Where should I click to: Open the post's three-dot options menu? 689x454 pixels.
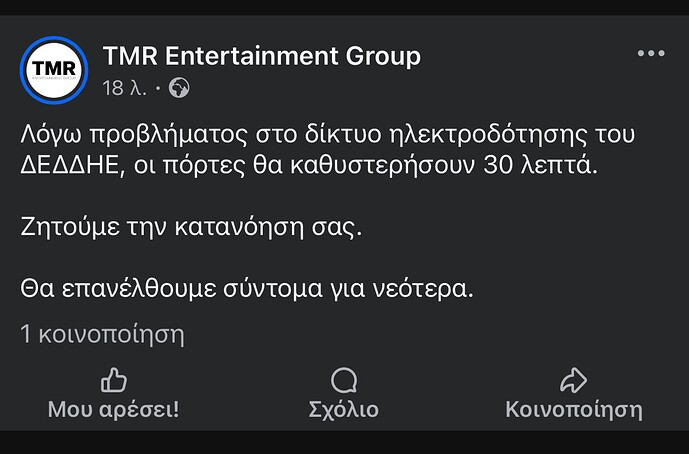(650, 54)
